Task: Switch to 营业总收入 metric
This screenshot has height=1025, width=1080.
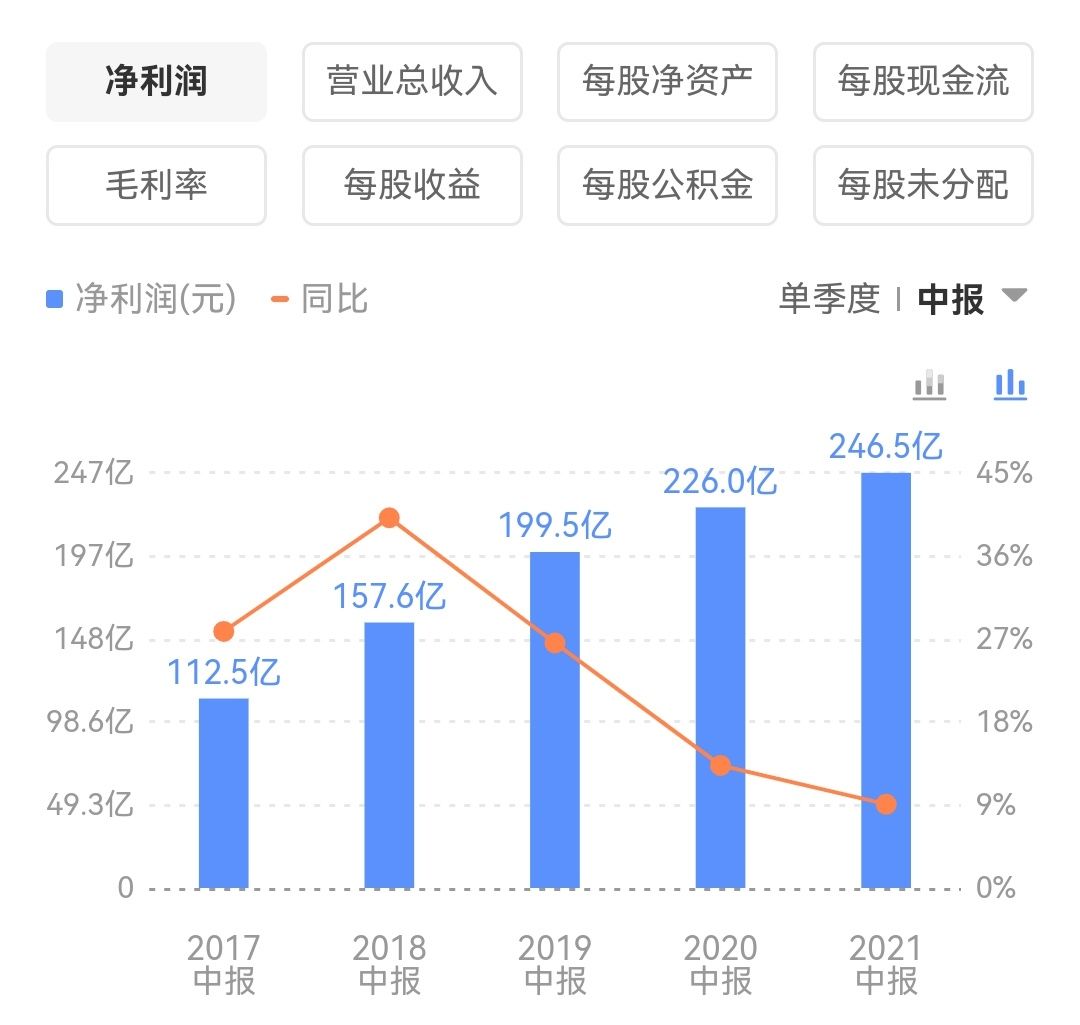Action: point(412,82)
